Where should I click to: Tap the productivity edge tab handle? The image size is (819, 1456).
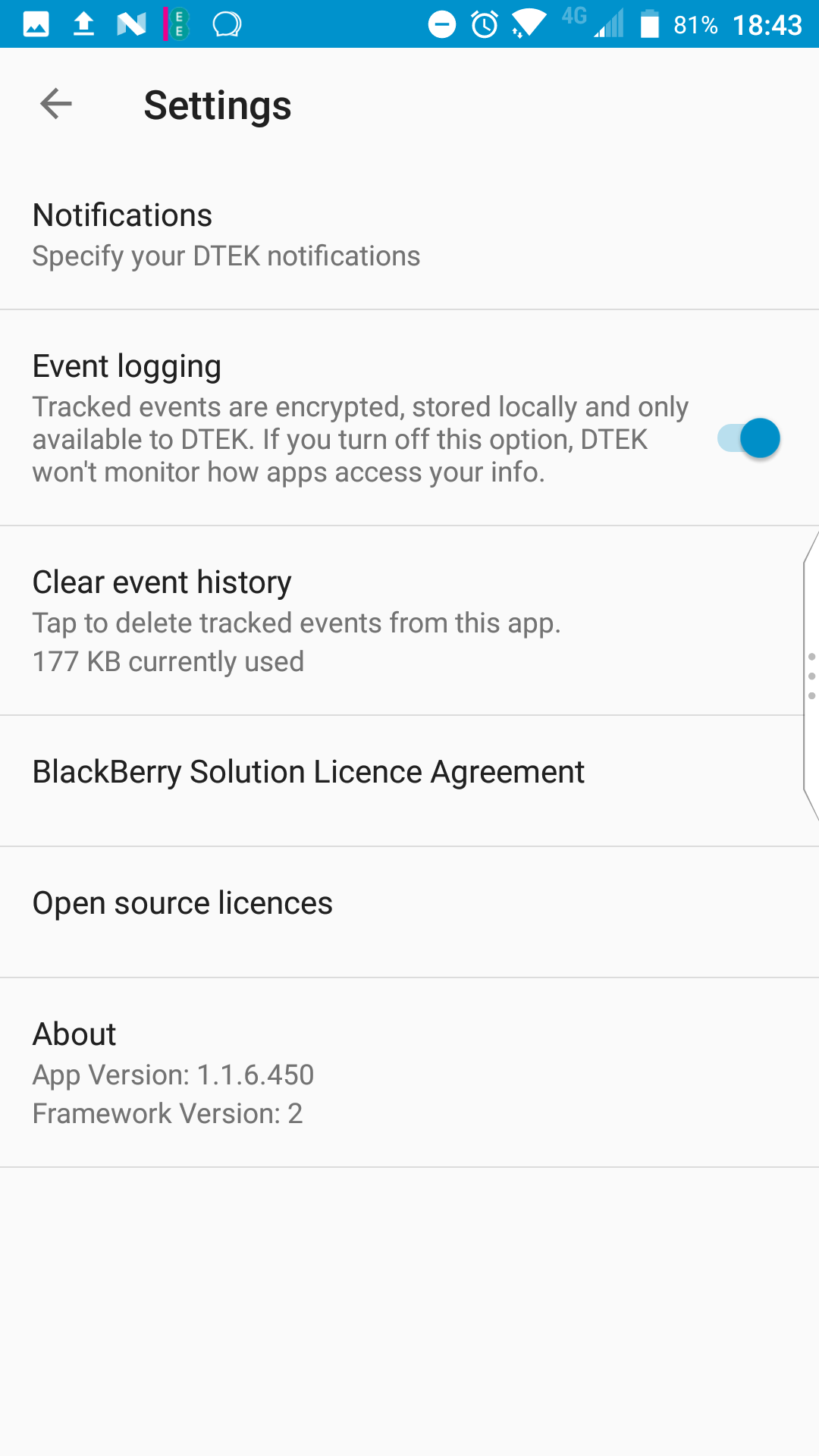coord(811,676)
